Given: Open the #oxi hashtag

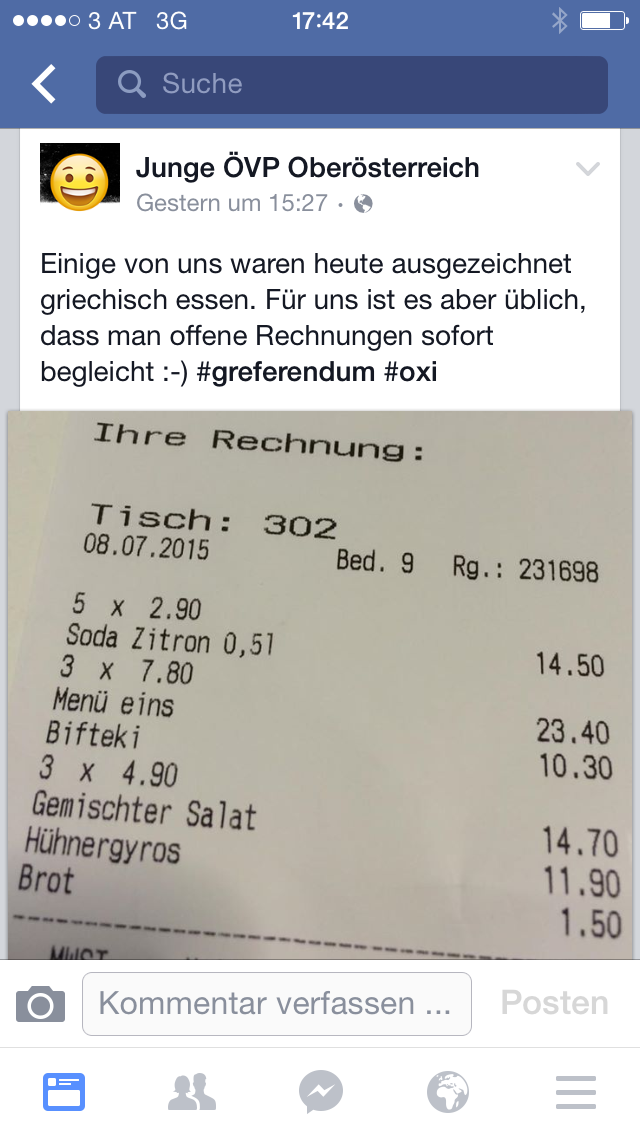Looking at the screenshot, I should (410, 373).
